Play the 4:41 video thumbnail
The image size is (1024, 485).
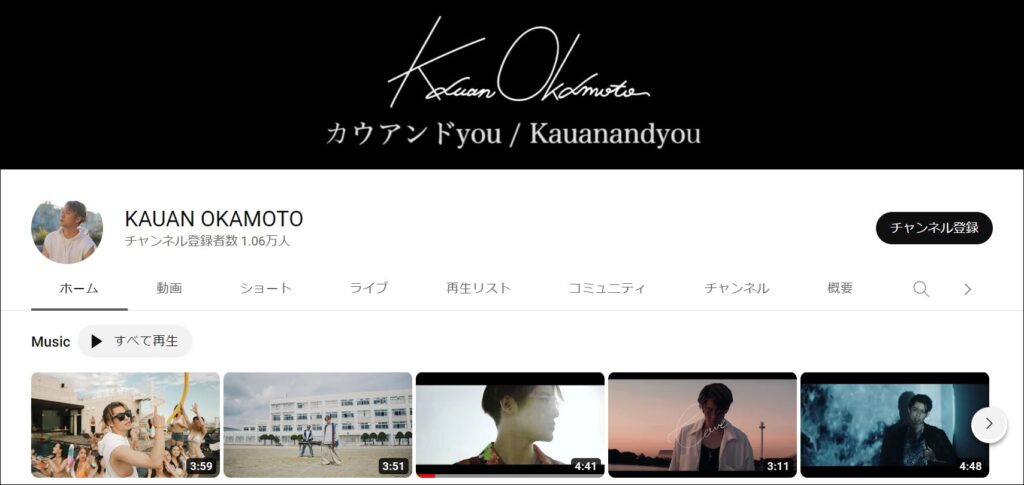(509, 425)
